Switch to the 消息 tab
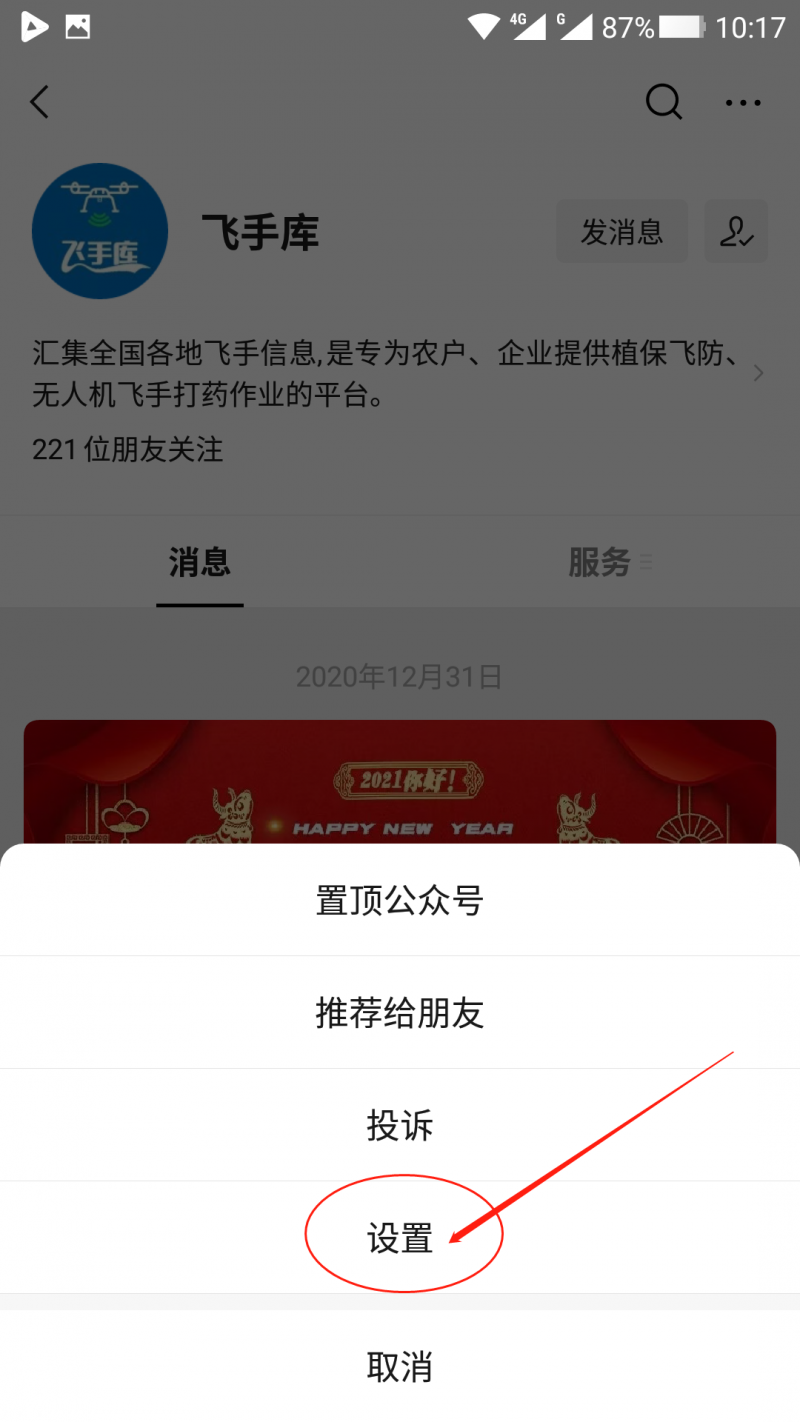The image size is (800, 1422). coord(200,563)
